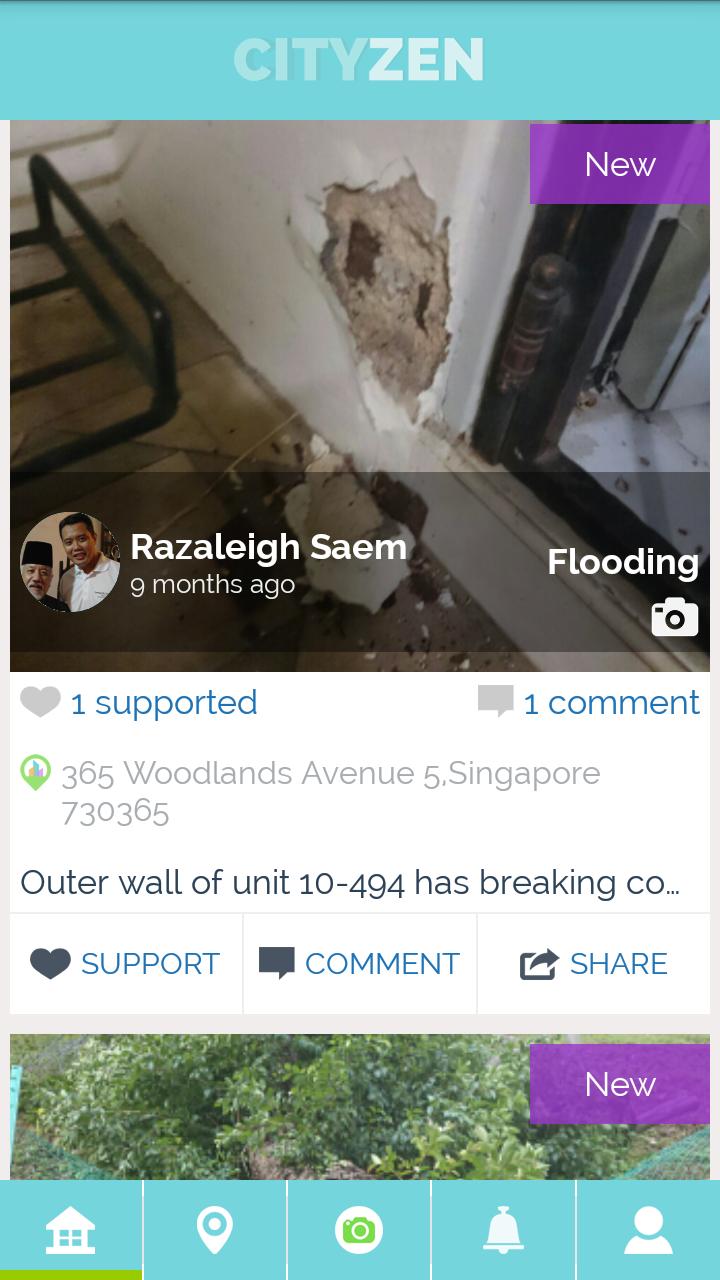The width and height of the screenshot is (720, 1280).
Task: Comment on the Woodlands Avenue 5 report
Action: [x=360, y=963]
